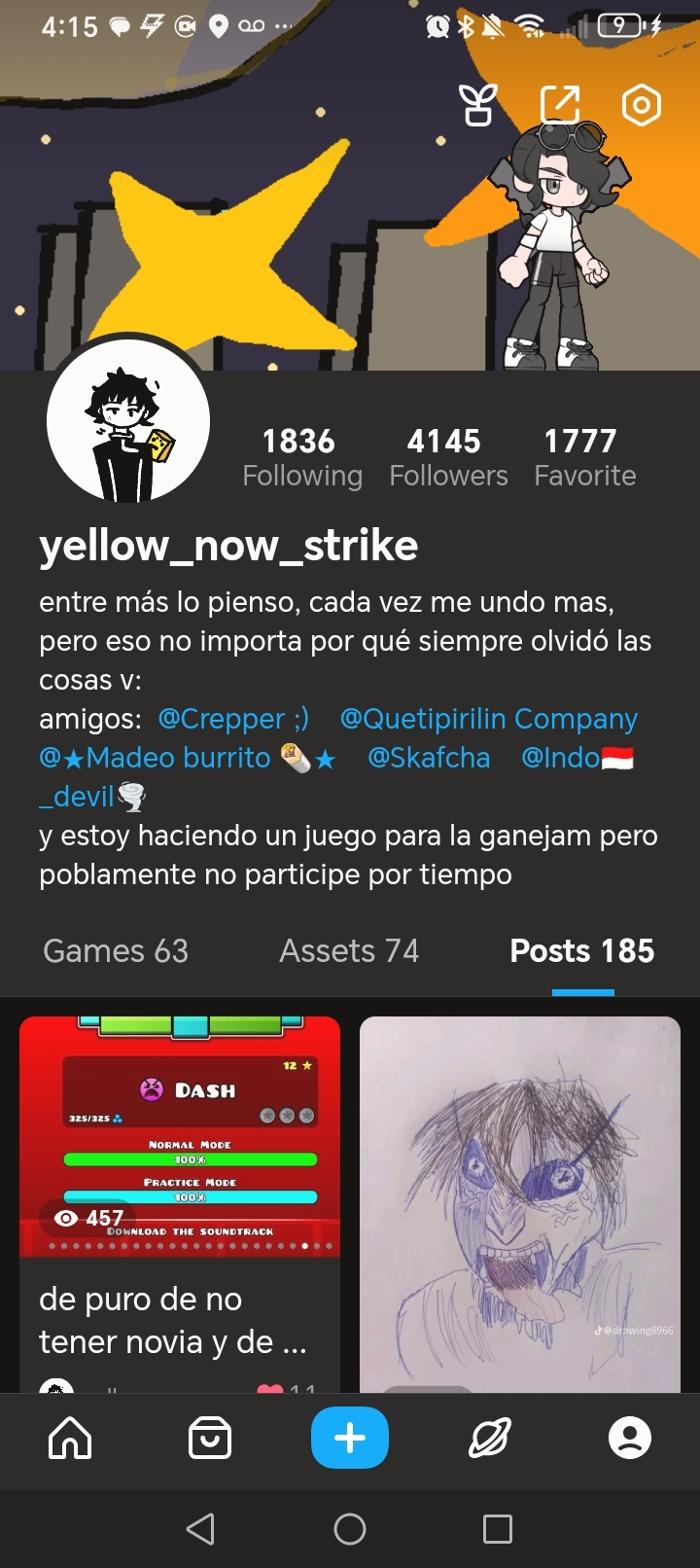Open the @Crepper ;) profile link
700x1568 pixels.
(233, 719)
